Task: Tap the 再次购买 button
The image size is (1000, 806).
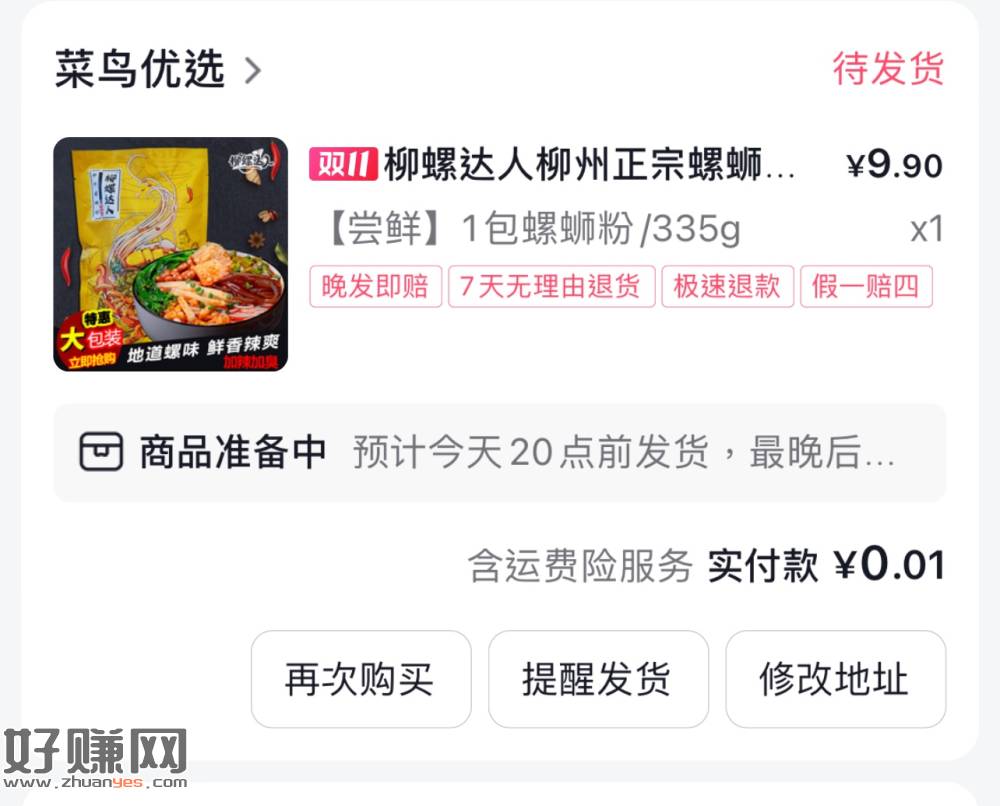Action: [360, 680]
